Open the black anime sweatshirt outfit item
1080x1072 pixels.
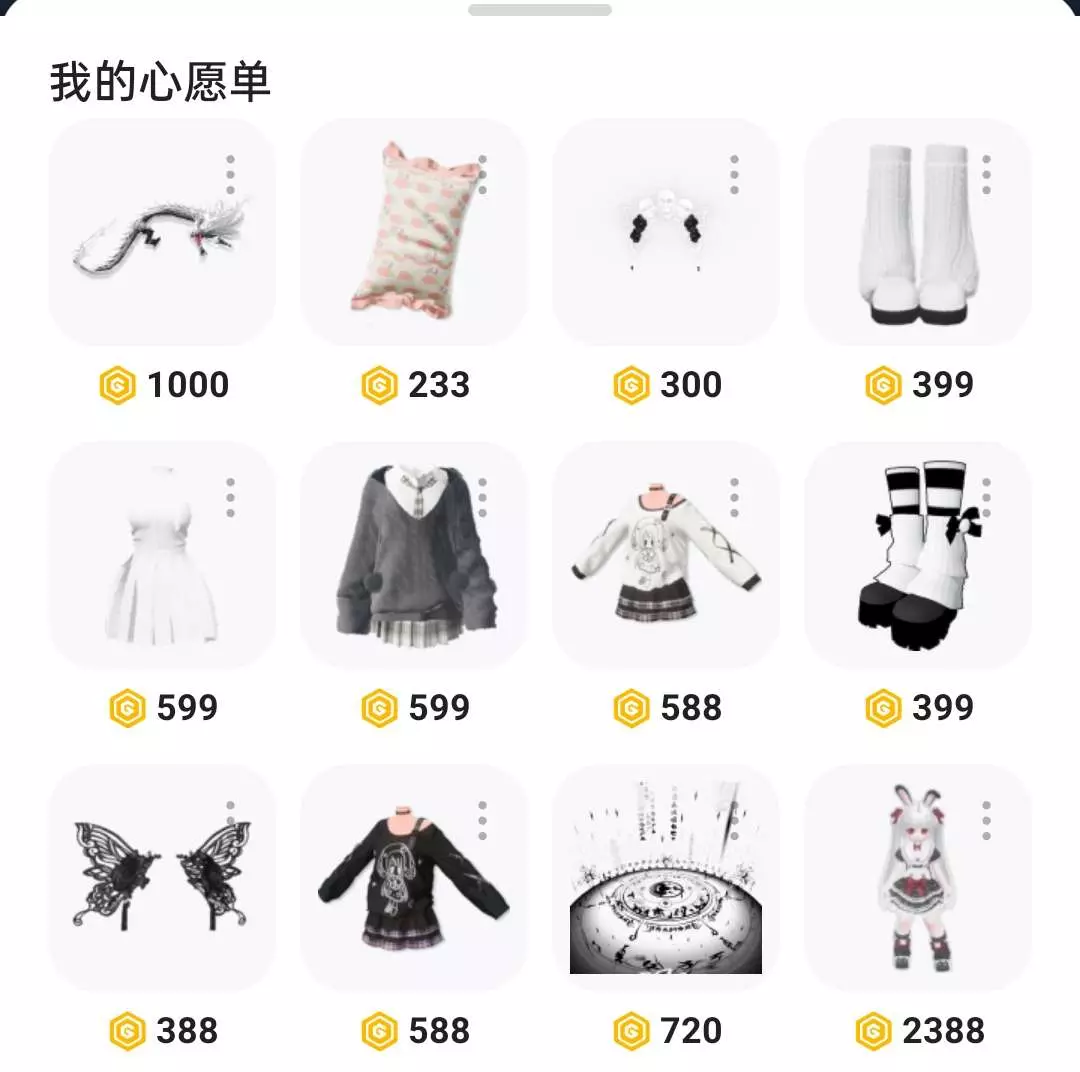[414, 878]
